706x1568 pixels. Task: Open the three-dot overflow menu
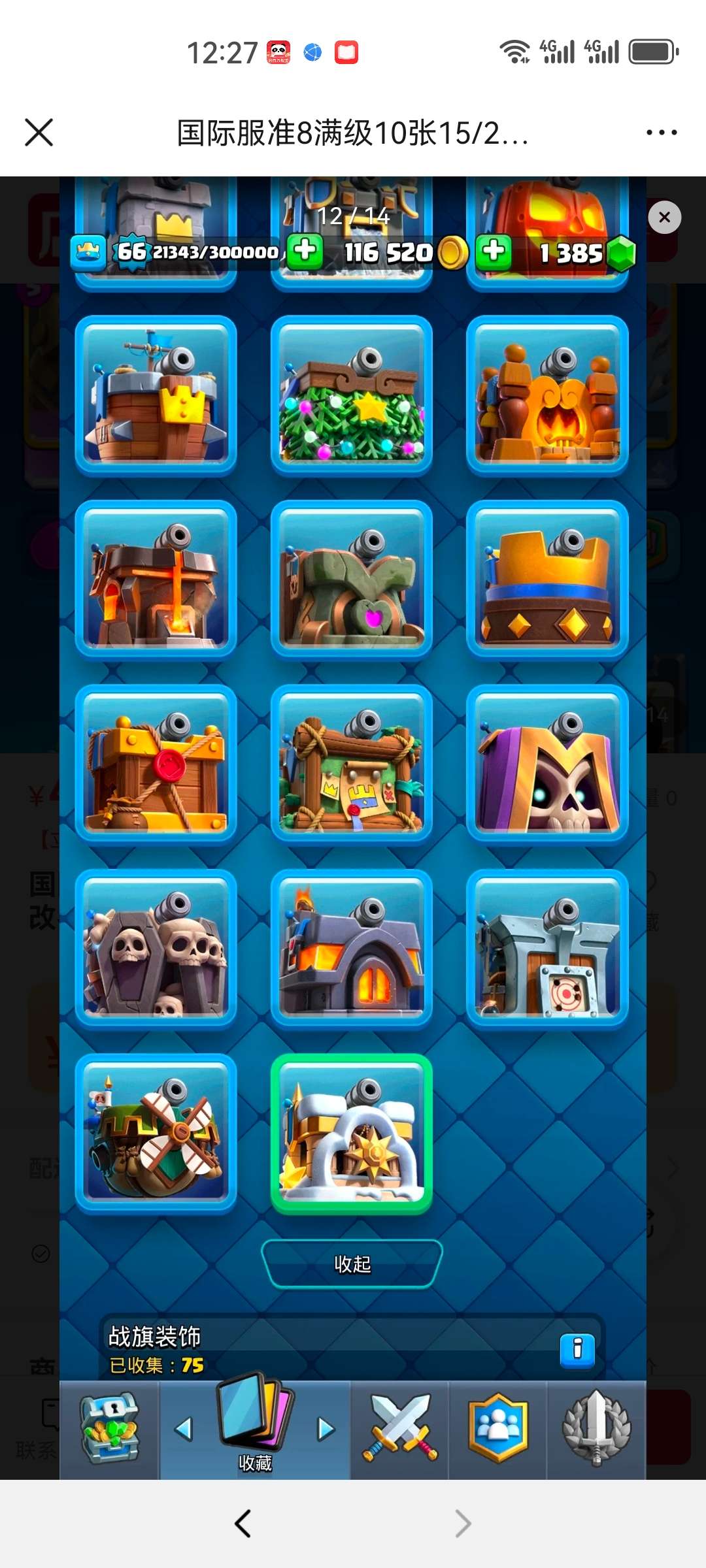[661, 133]
